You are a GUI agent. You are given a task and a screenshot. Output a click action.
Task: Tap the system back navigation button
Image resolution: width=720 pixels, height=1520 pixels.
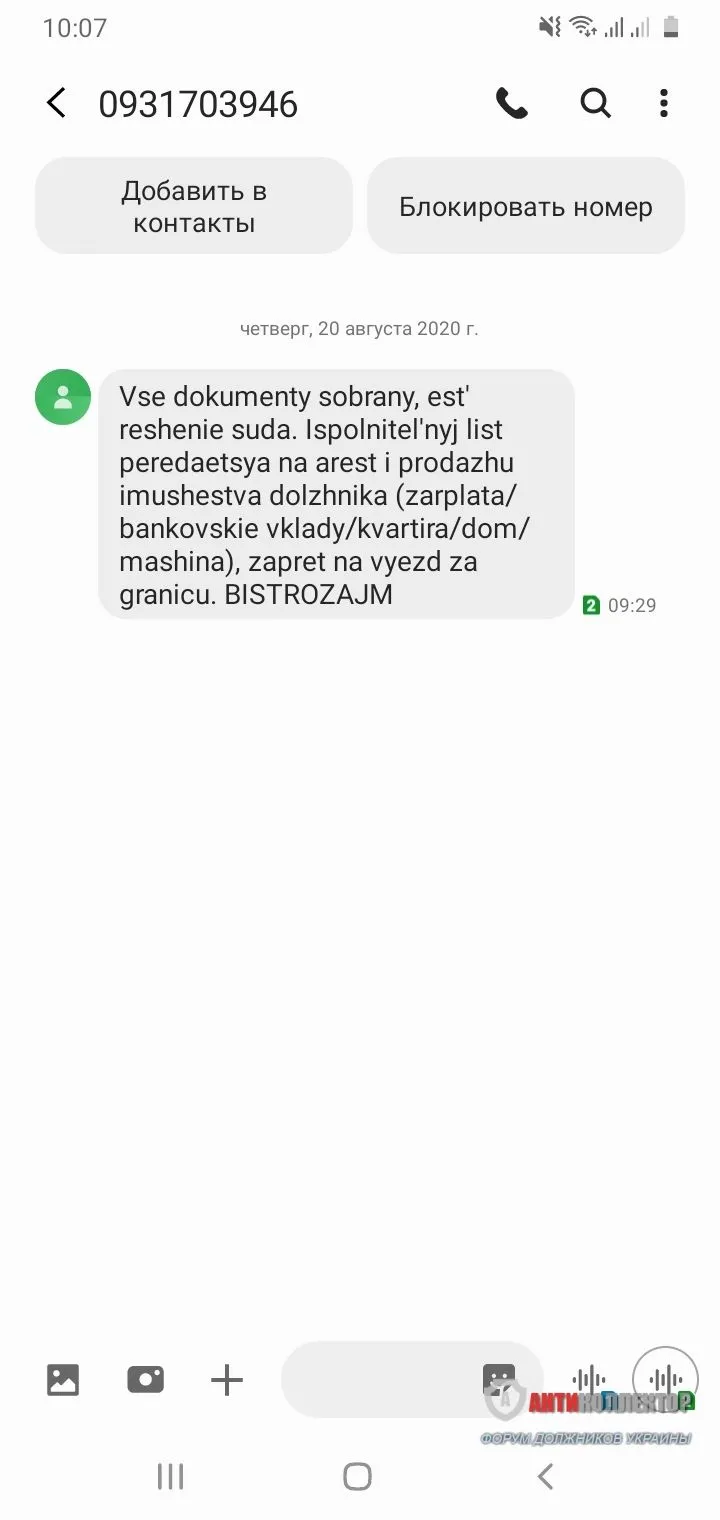[x=545, y=1476]
